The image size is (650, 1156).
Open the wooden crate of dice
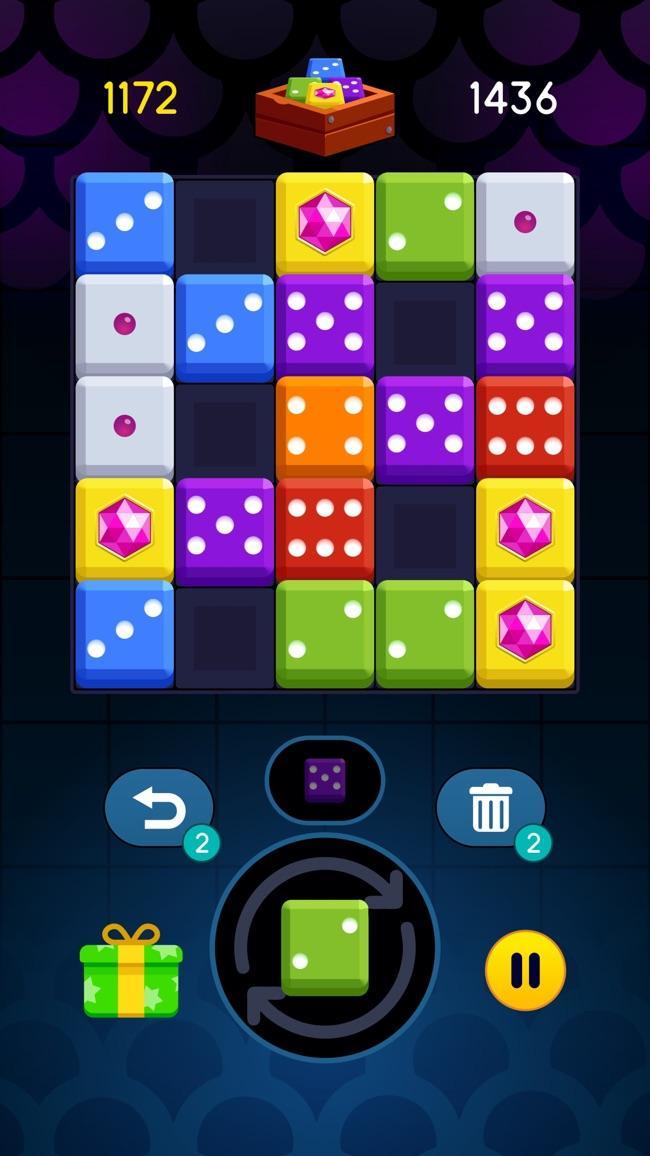tap(325, 105)
